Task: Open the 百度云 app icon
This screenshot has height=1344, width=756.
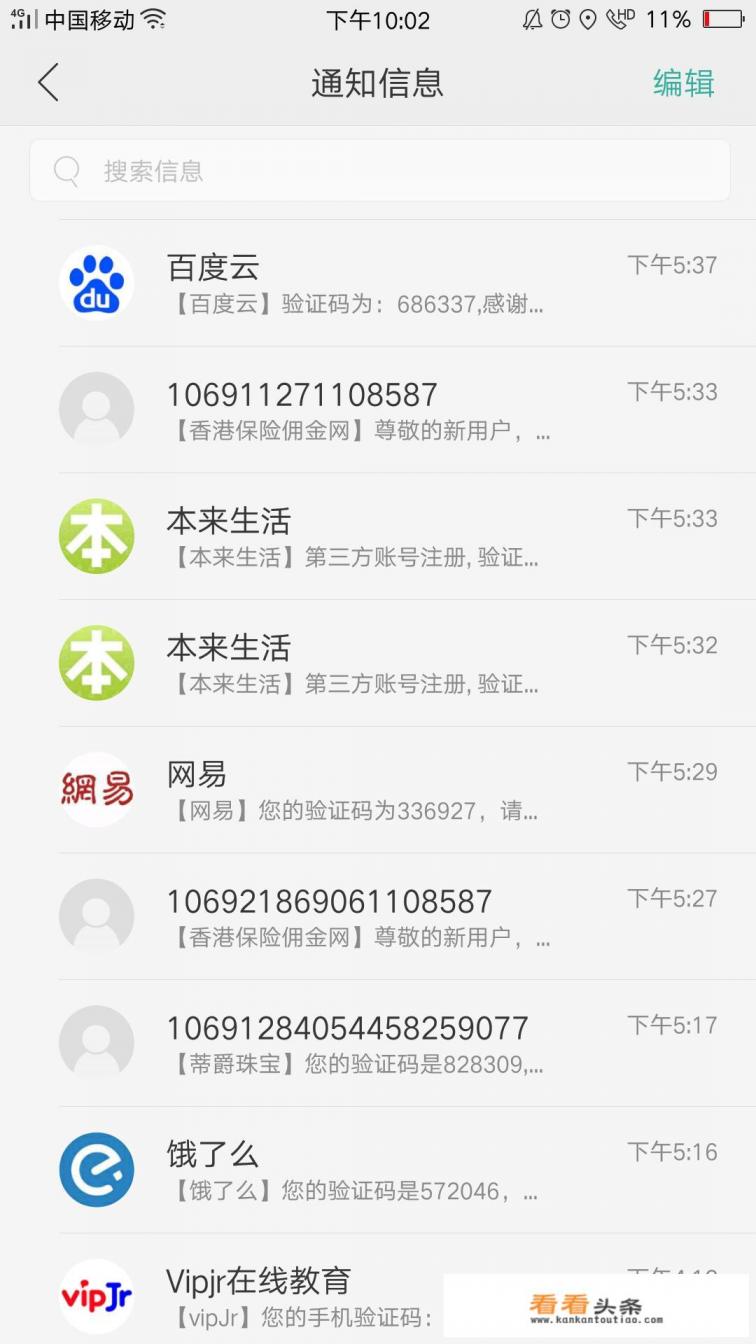Action: click(x=96, y=281)
